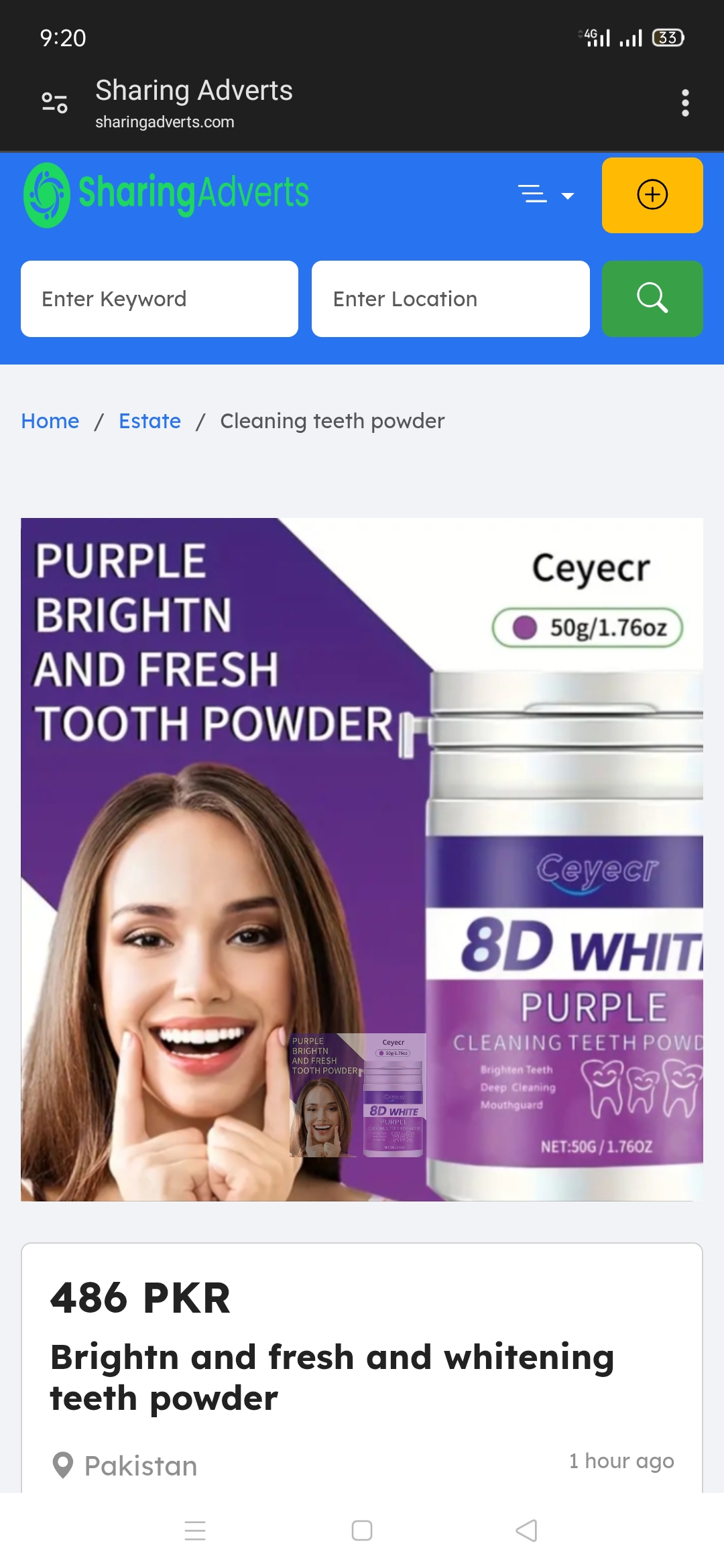The image size is (724, 1568).
Task: Open the Estate breadcrumb link
Action: click(x=149, y=421)
